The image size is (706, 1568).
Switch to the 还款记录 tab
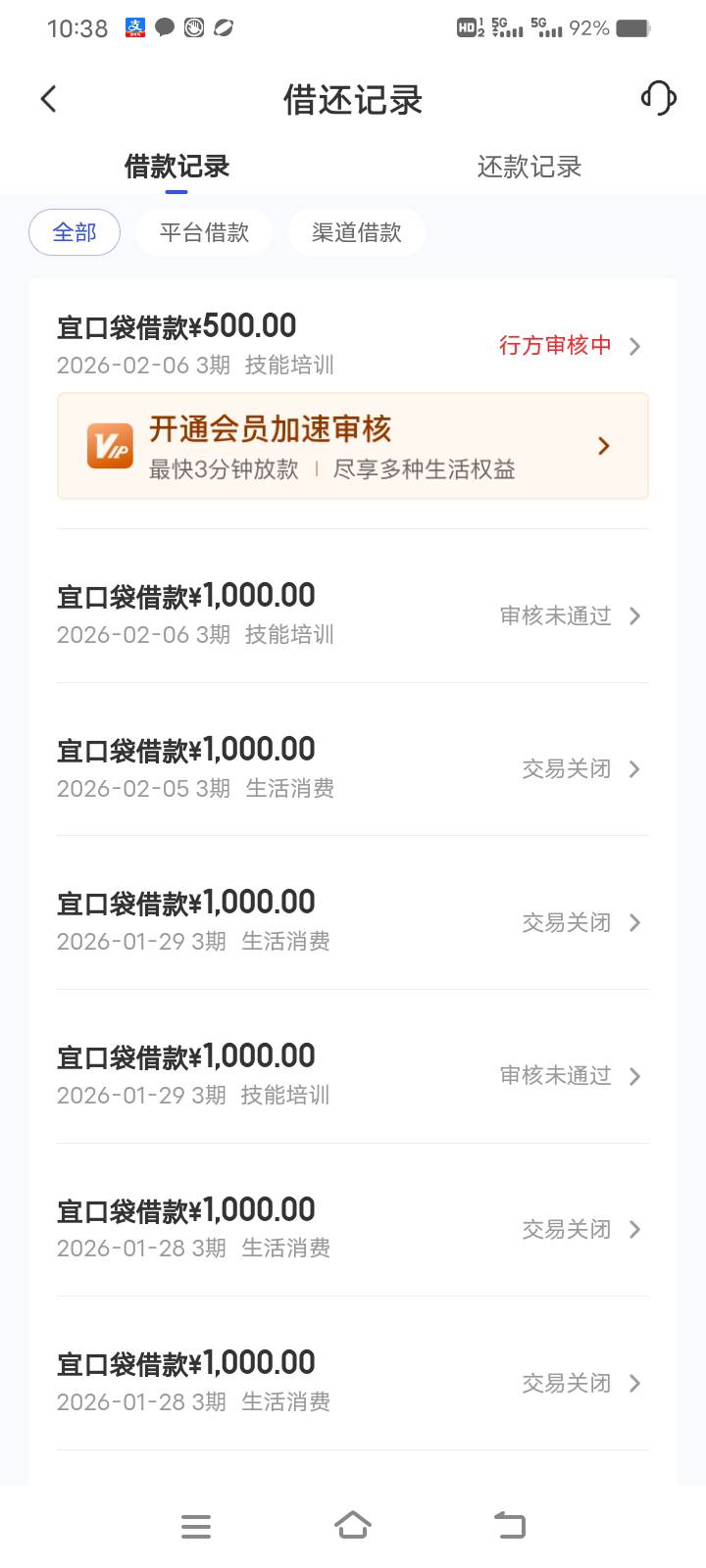tap(529, 167)
